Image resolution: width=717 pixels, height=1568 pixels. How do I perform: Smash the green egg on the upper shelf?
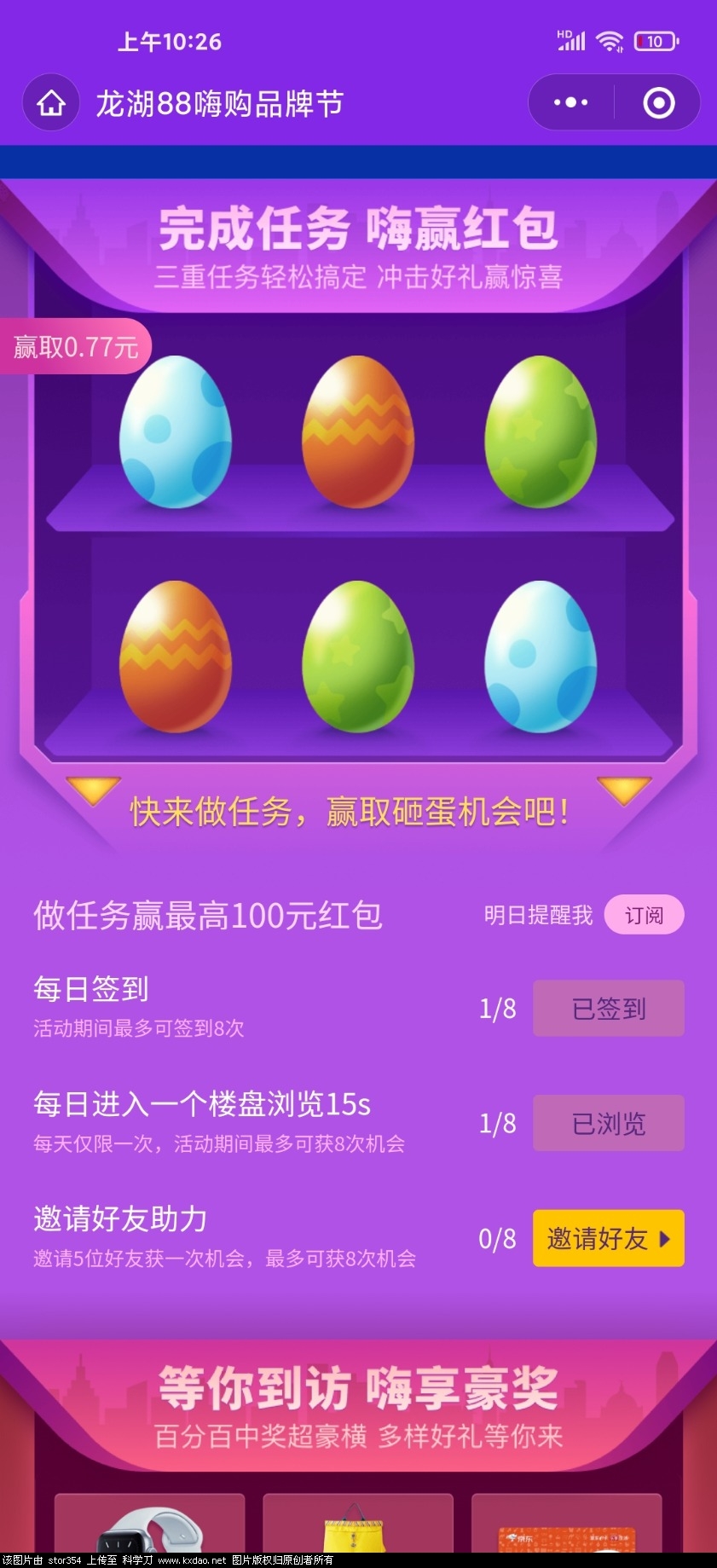[x=541, y=432]
